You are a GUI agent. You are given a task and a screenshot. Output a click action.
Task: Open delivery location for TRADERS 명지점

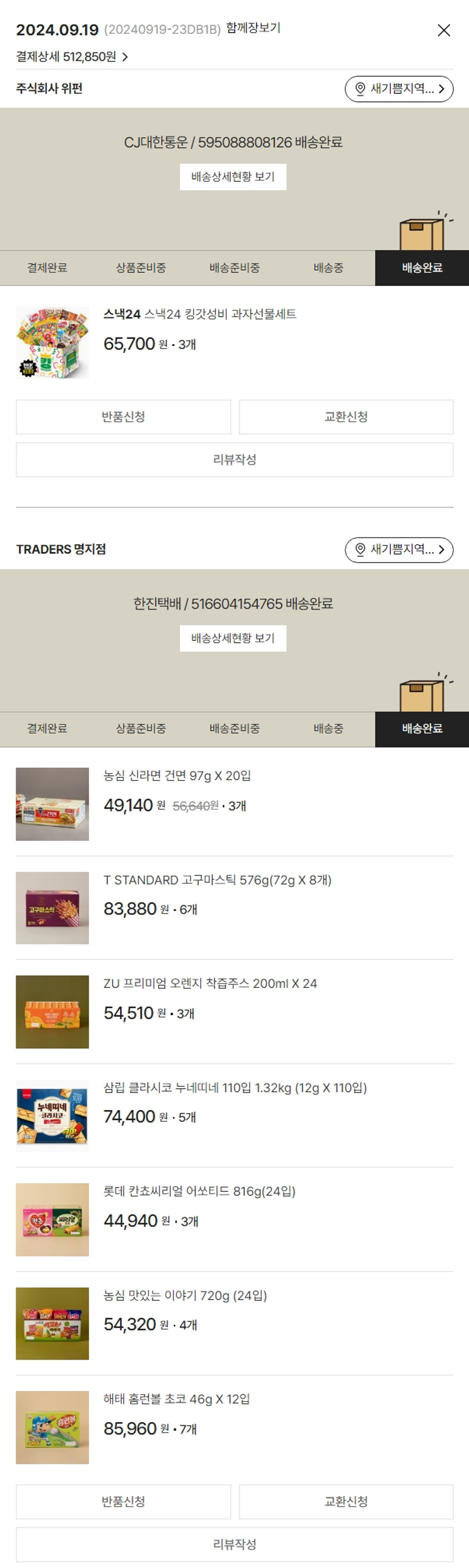pyautogui.click(x=398, y=549)
